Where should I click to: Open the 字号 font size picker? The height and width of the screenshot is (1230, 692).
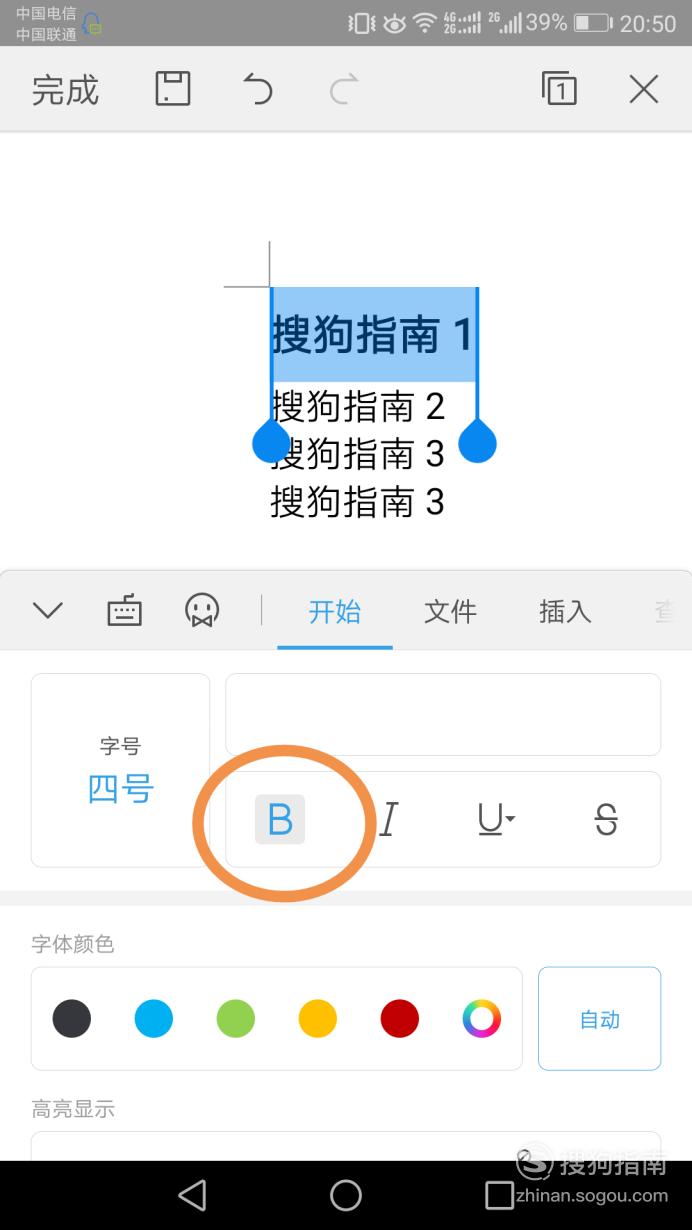(x=121, y=770)
